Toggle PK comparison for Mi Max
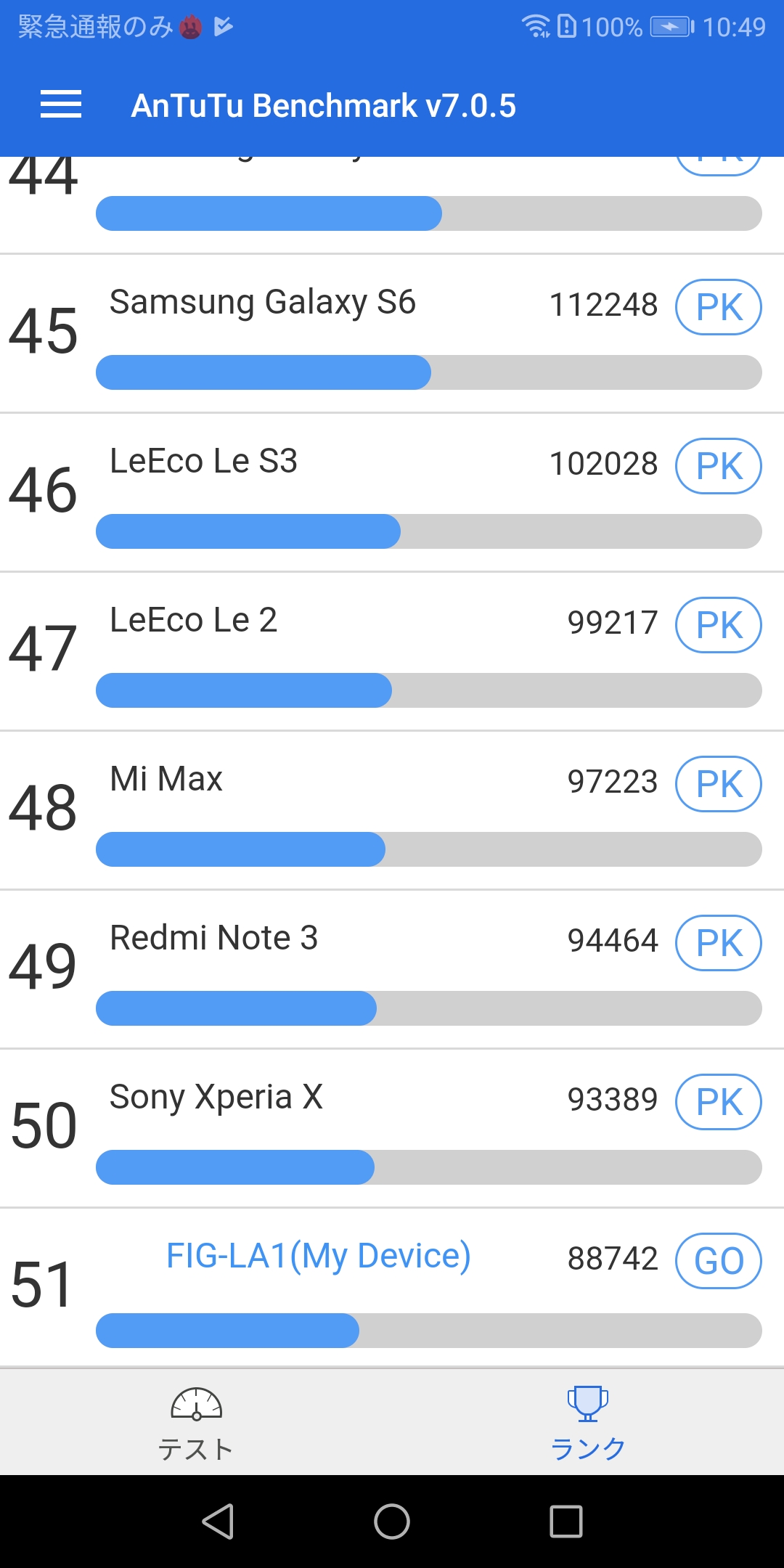The image size is (784, 1568). 718,783
